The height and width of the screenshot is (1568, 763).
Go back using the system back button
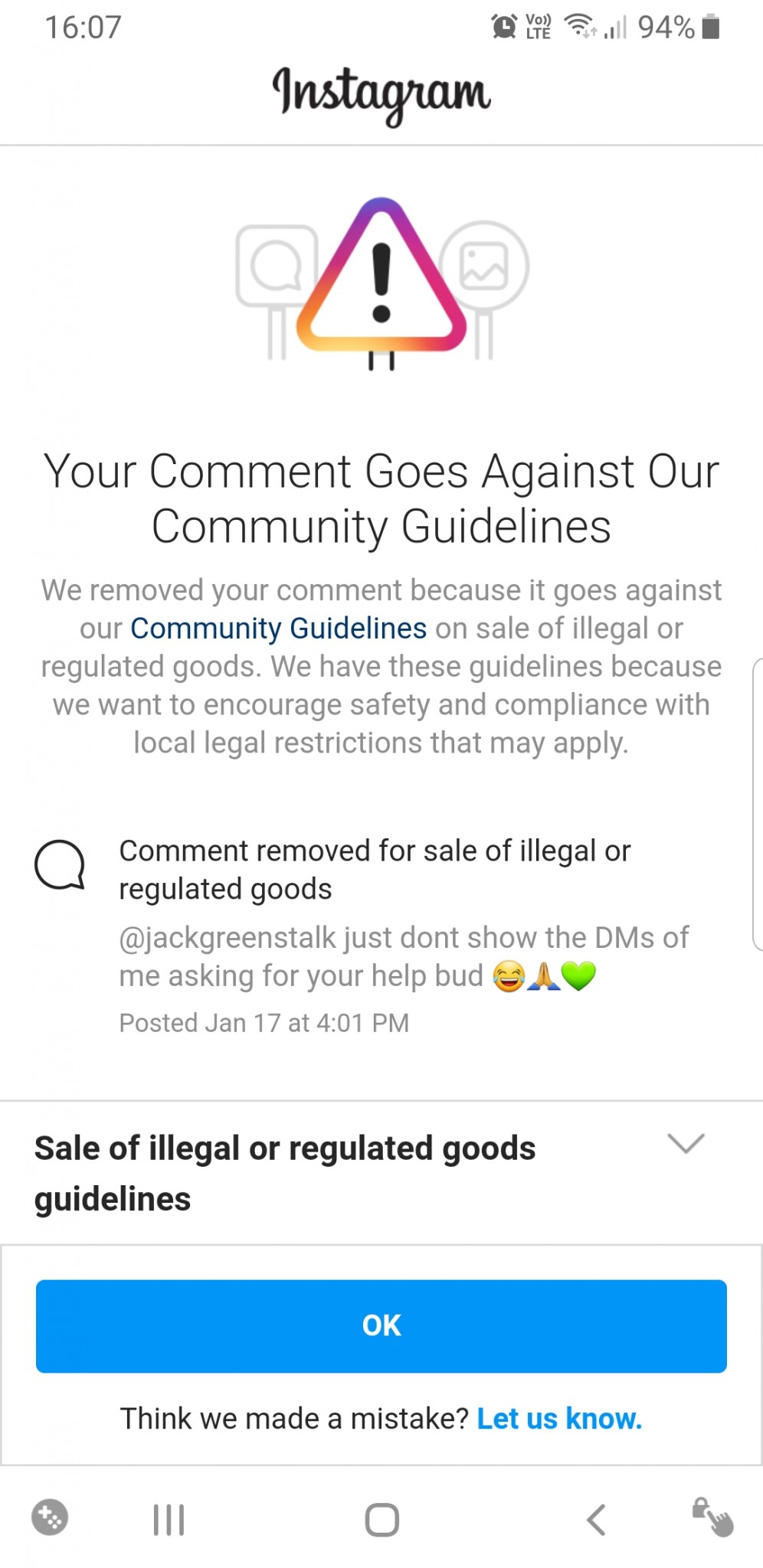point(596,1520)
